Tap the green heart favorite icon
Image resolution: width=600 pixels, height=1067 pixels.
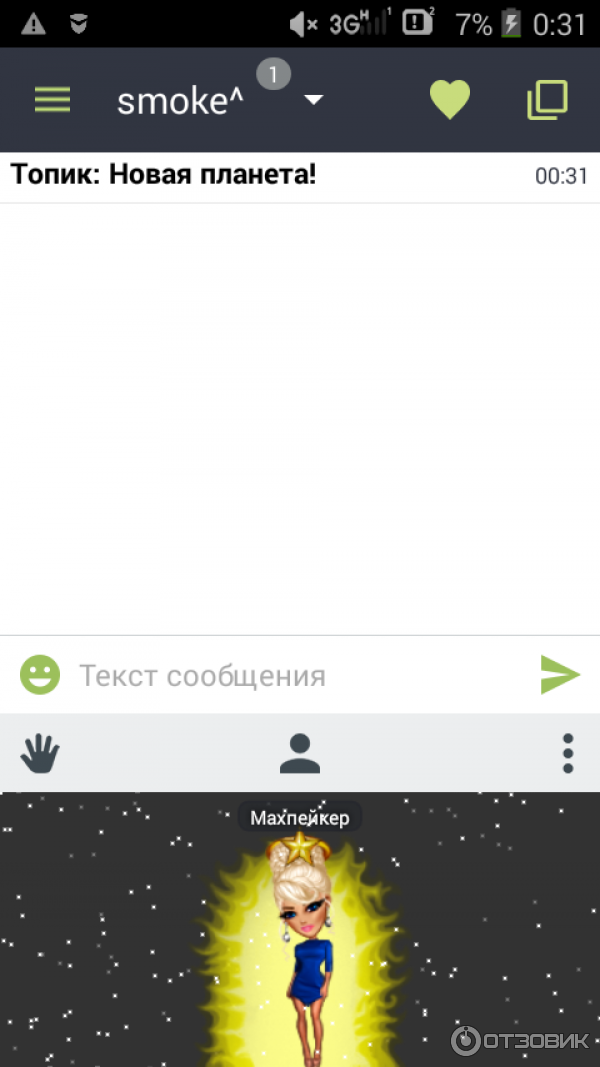(450, 99)
